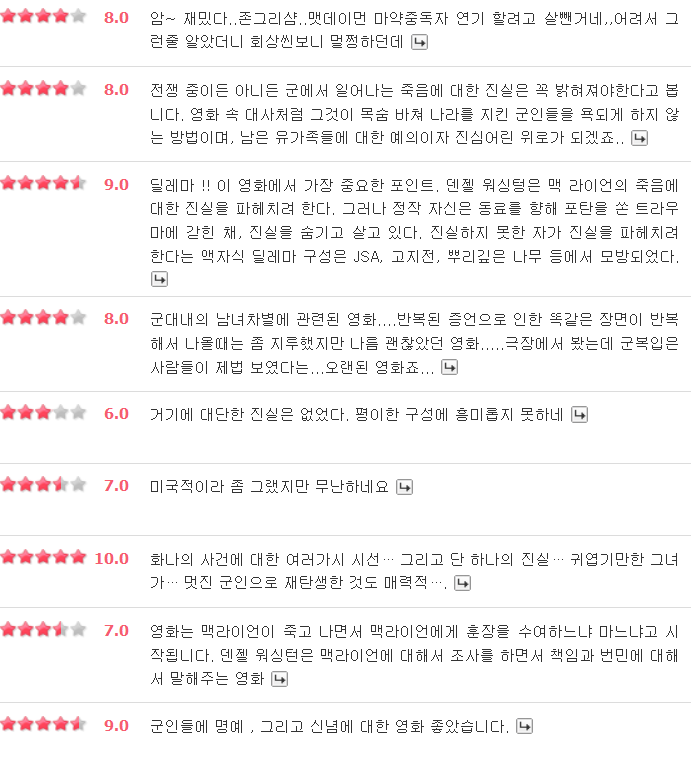Viewport: 691px width, 760px height.
Task: Open arrow icon after '화나의 사건에 대한' review
Action: (462, 583)
